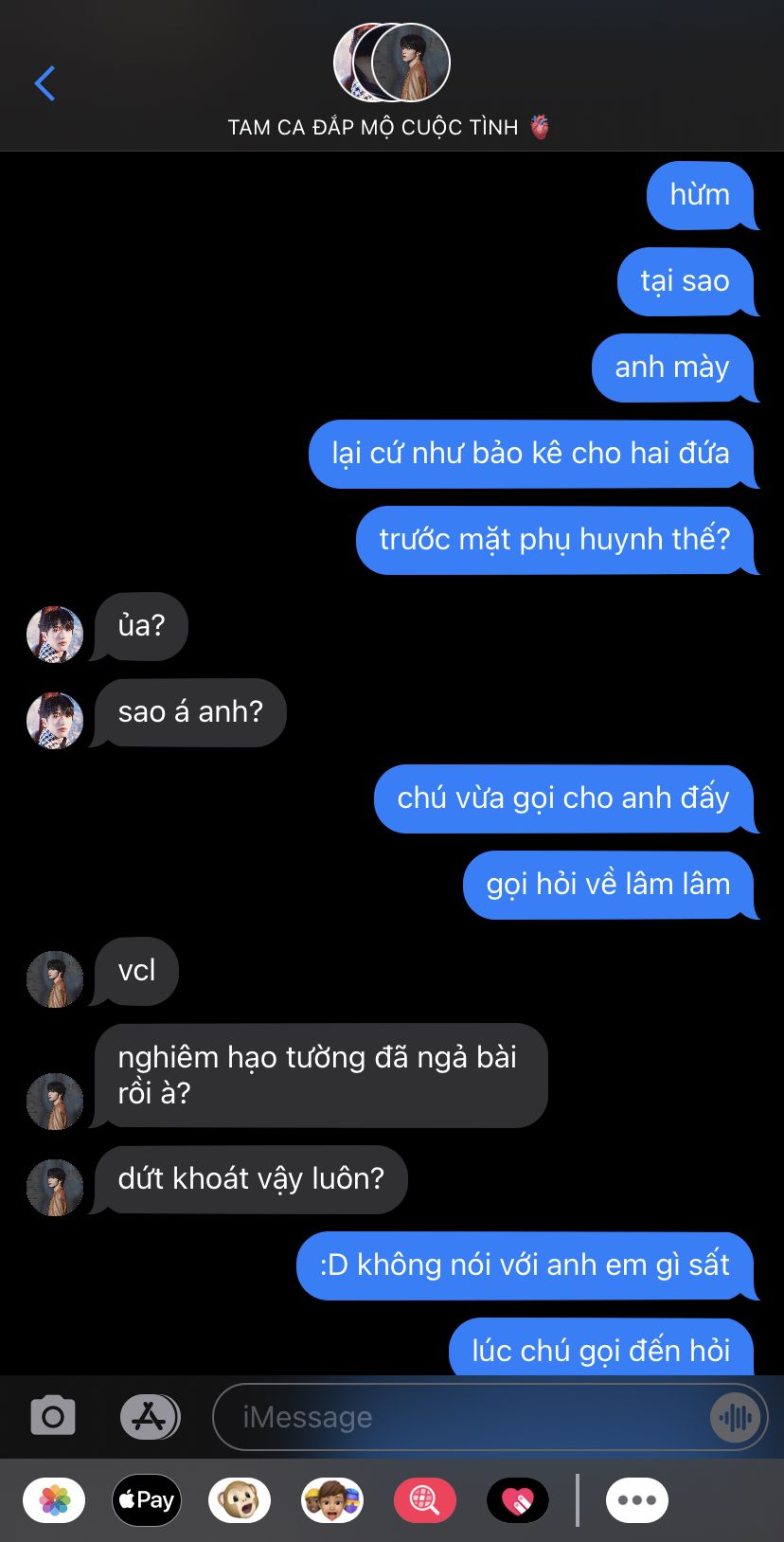
Task: Show more iMessage apps
Action: point(637,1500)
